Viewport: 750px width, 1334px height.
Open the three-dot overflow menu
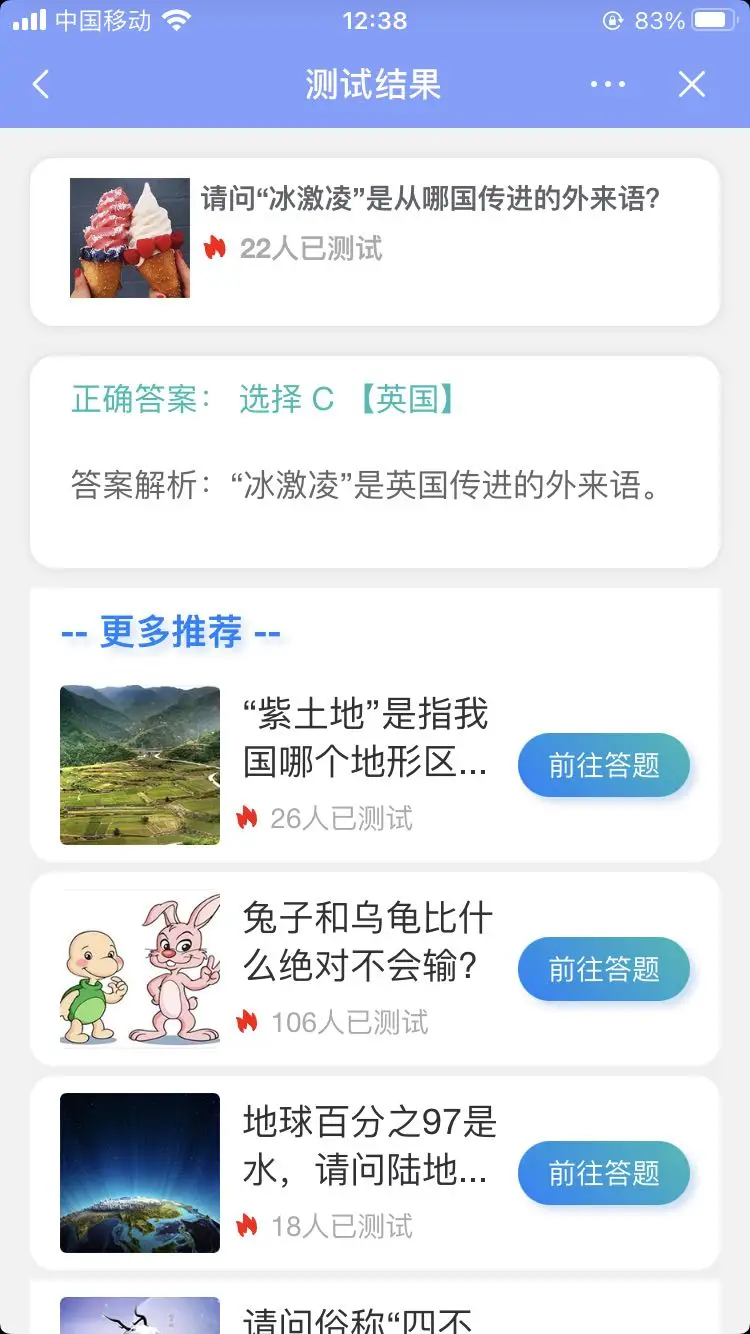pos(608,85)
